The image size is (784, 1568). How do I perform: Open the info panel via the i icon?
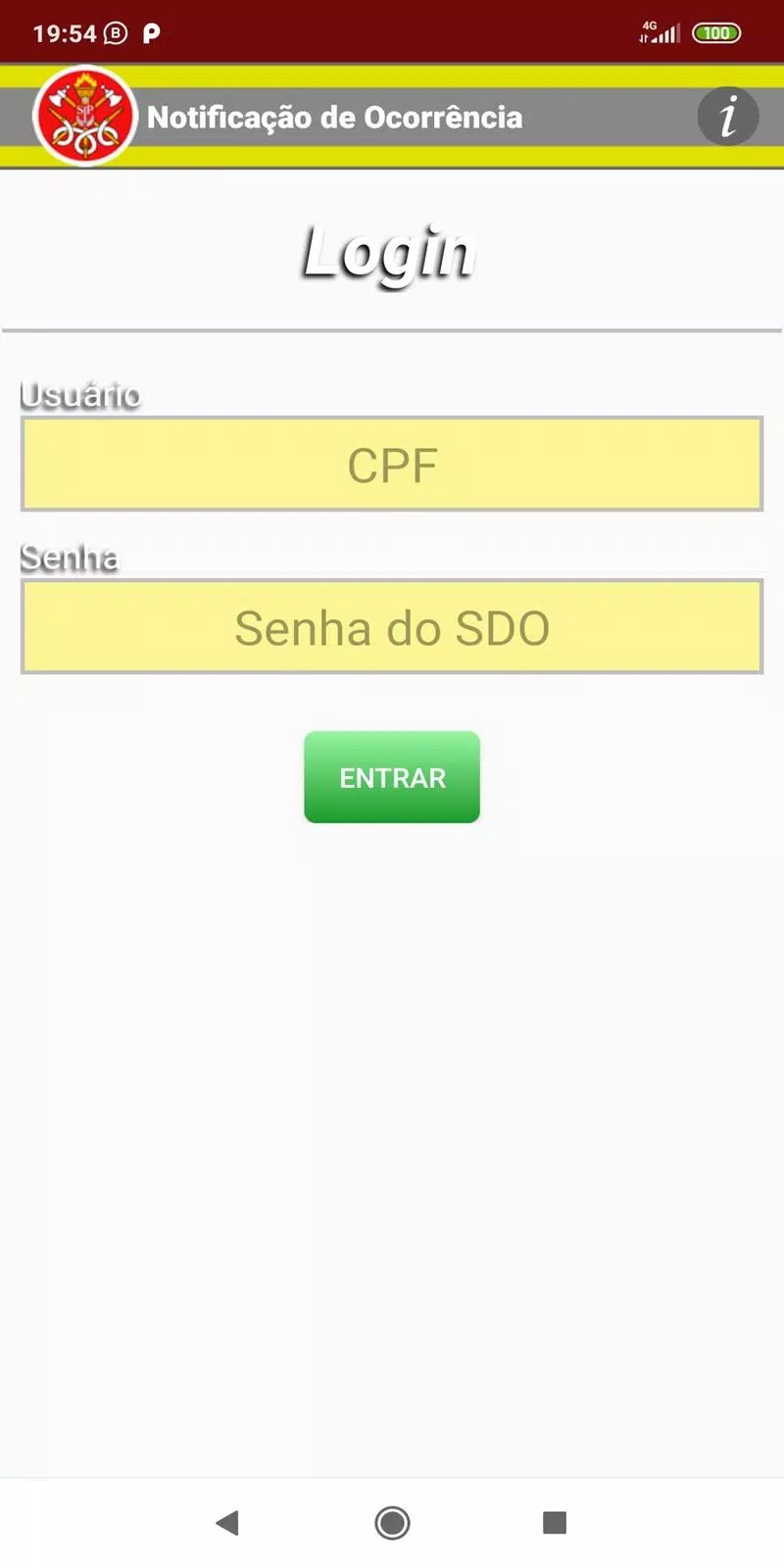click(727, 116)
